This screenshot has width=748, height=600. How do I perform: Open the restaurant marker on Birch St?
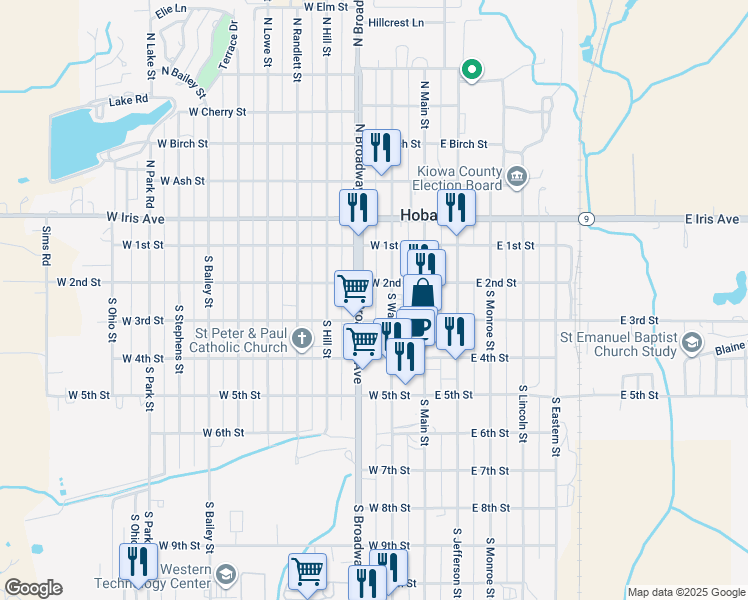coord(381,150)
